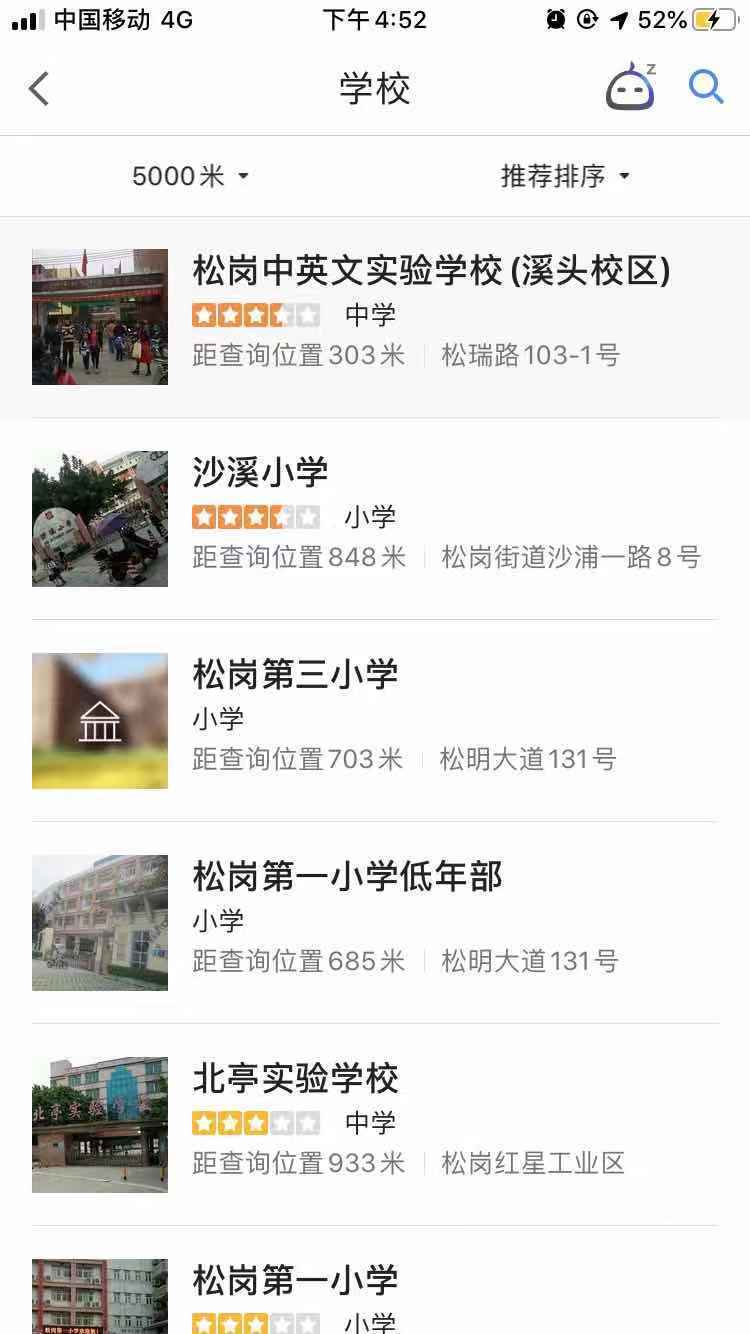View 松岗第三小学 details
Image resolution: width=750 pixels, height=1334 pixels.
(295, 675)
